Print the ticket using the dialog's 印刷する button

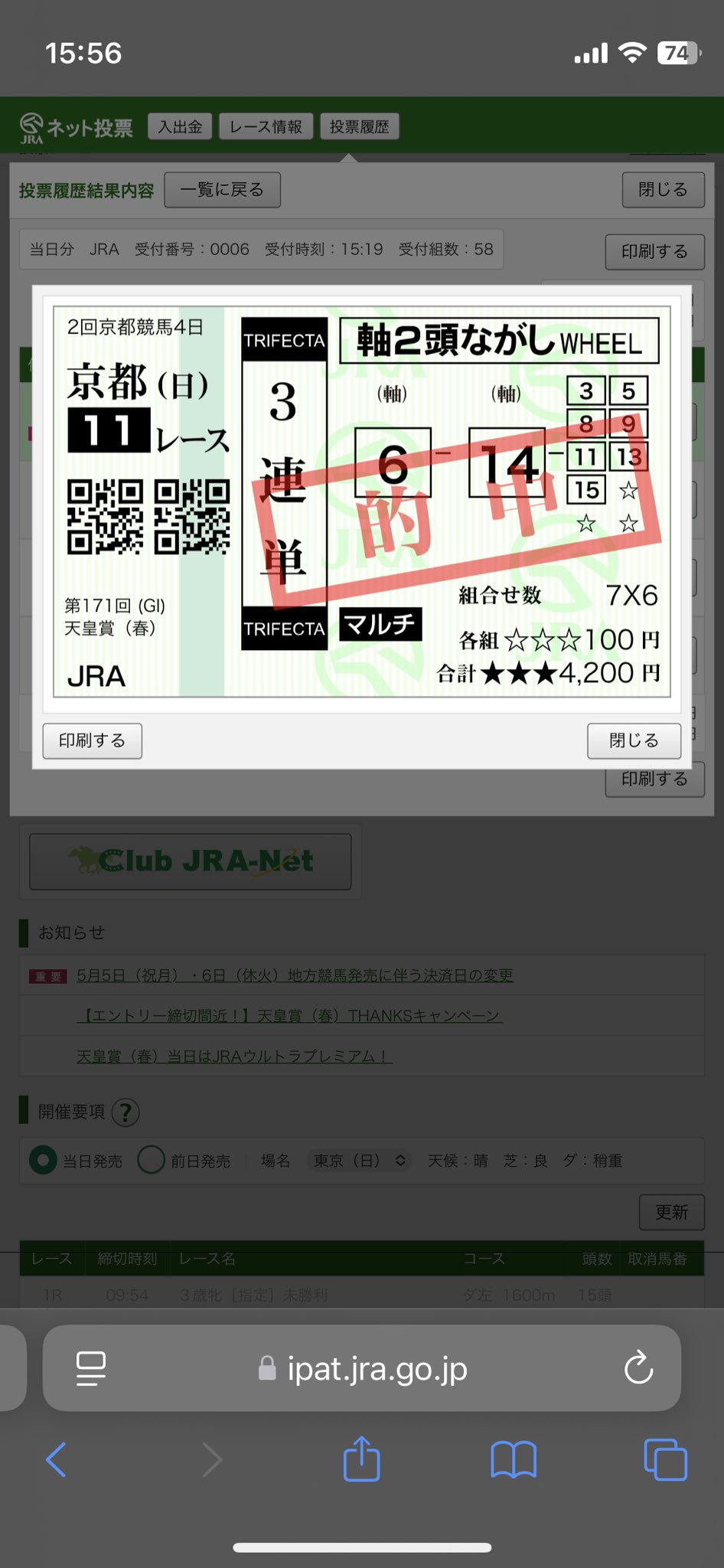click(x=92, y=740)
